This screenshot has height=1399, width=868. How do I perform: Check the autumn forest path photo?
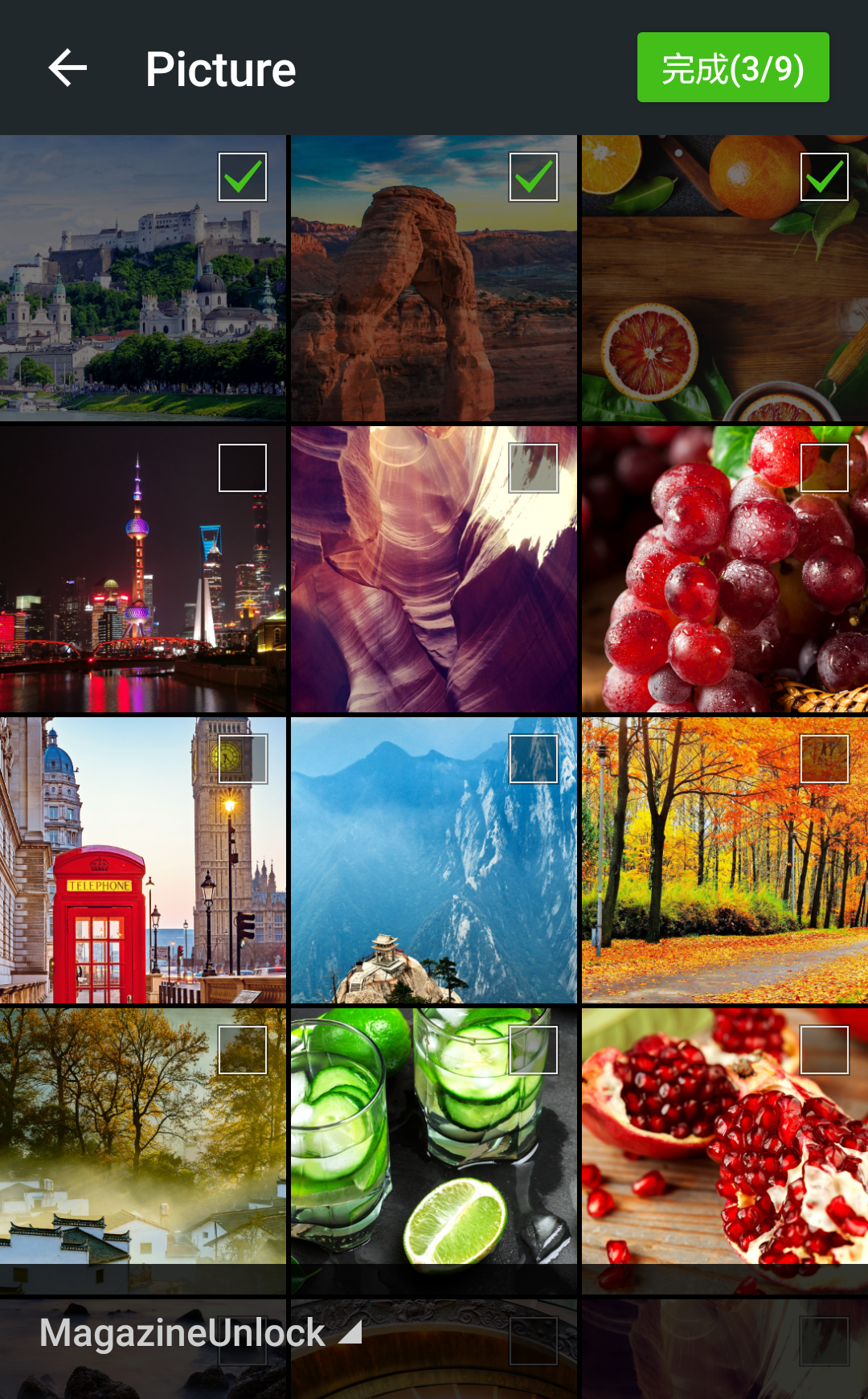[x=825, y=759]
